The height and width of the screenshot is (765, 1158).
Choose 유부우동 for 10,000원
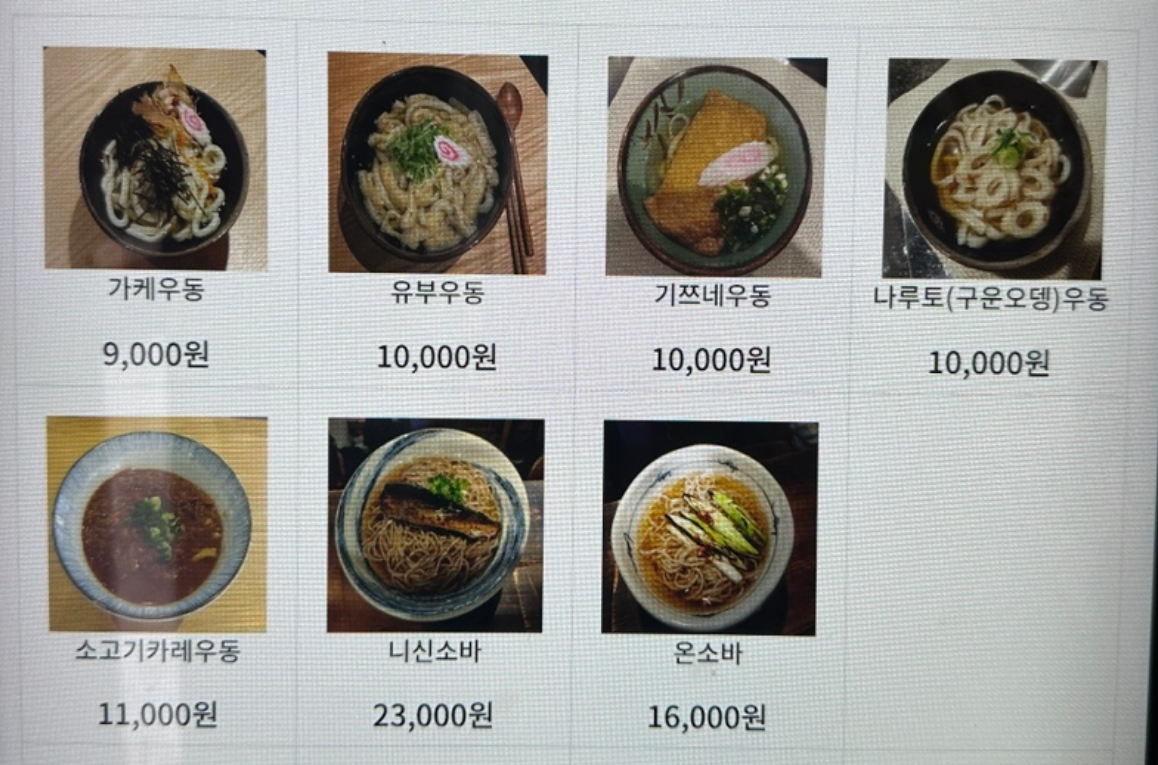[x=437, y=164]
